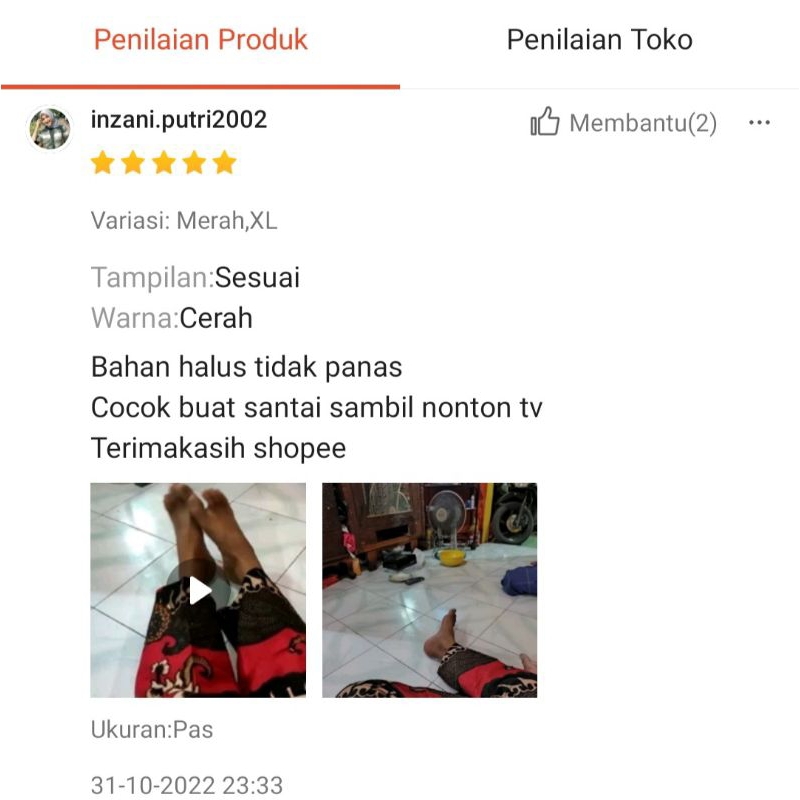Image resolution: width=800 pixels, height=800 pixels.
Task: View inzani.putri2002's profile picture
Action: pos(49,128)
